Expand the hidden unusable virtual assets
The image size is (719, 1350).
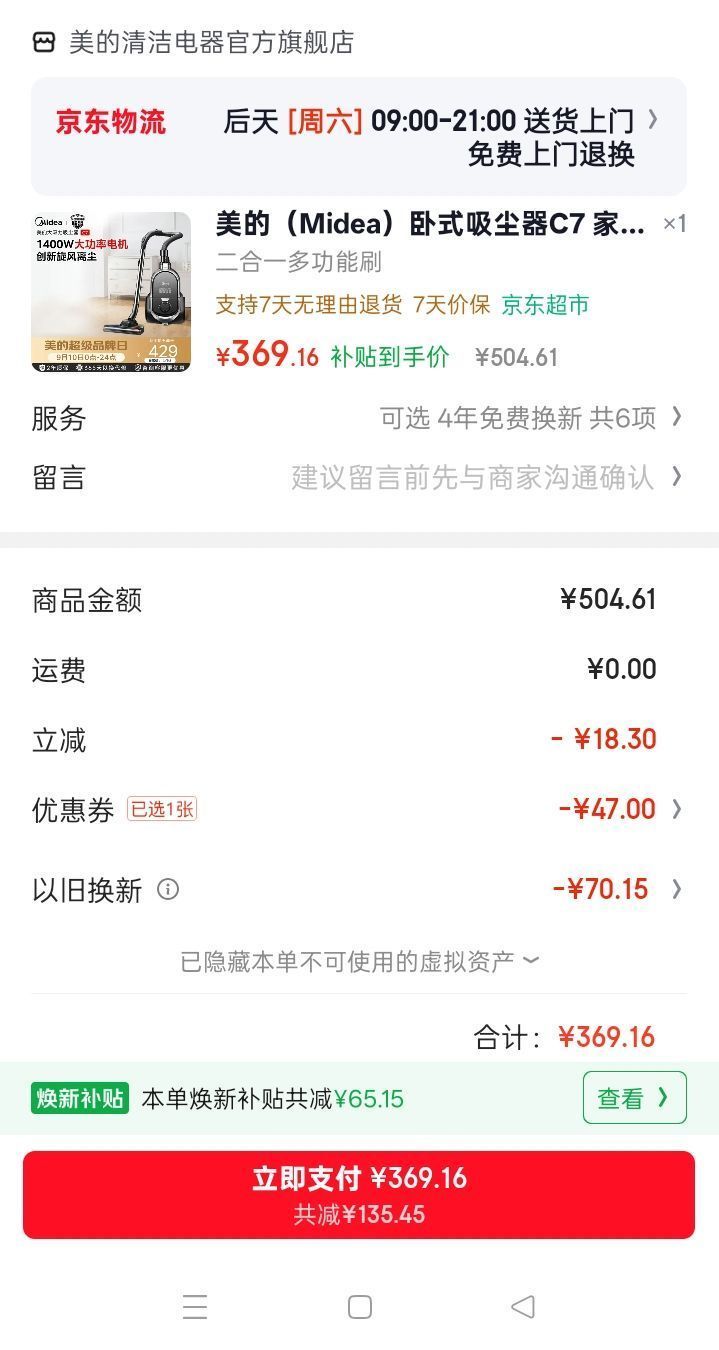(x=359, y=961)
